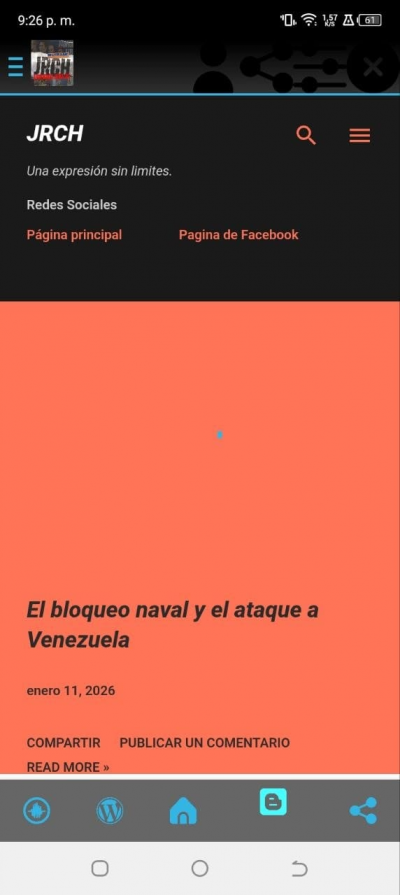The width and height of the screenshot is (400, 895).
Task: Tap COMPARTIR under the post
Action: [x=63, y=743]
